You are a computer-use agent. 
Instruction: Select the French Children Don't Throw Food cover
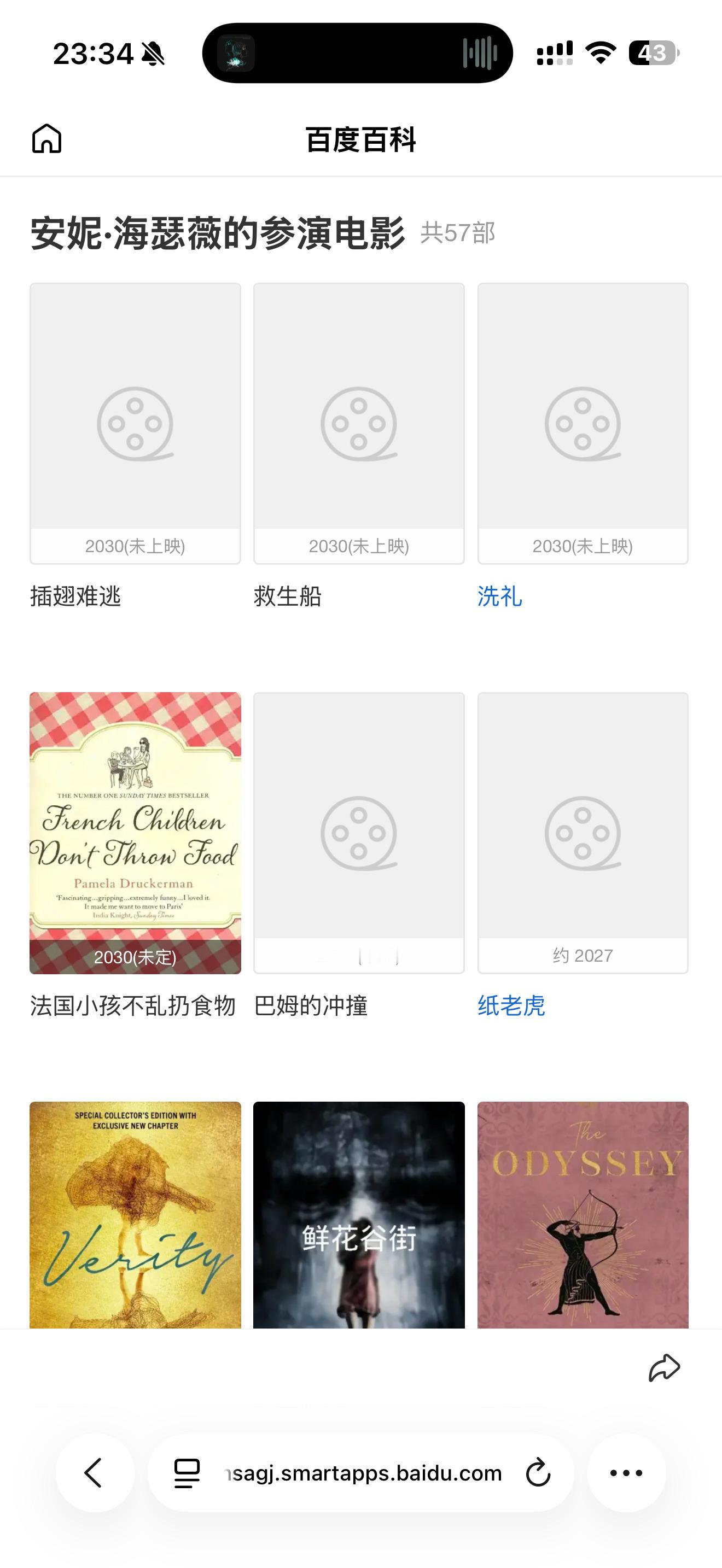point(135,833)
